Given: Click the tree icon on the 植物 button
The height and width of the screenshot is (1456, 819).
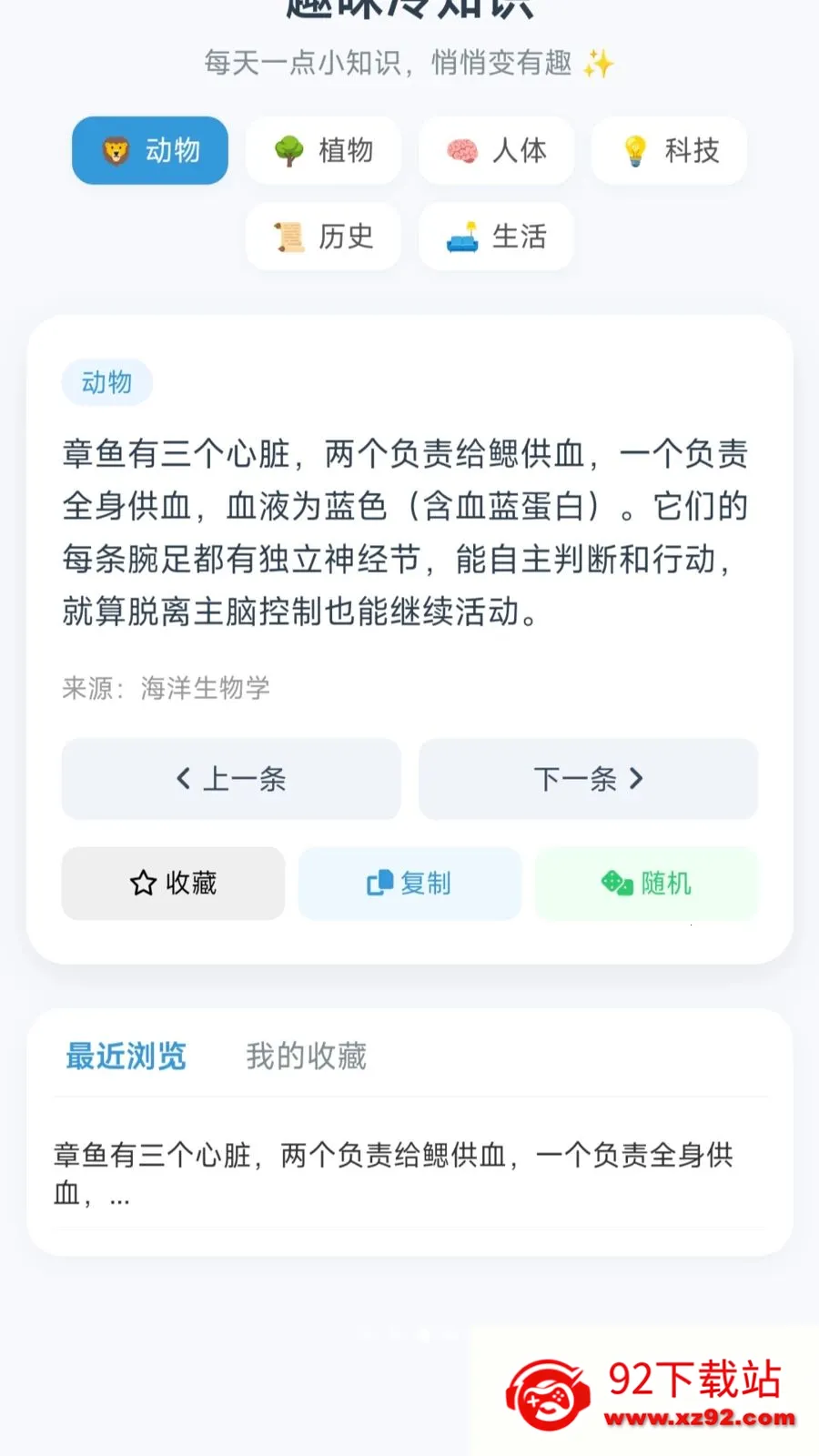Looking at the screenshot, I should coord(289,151).
